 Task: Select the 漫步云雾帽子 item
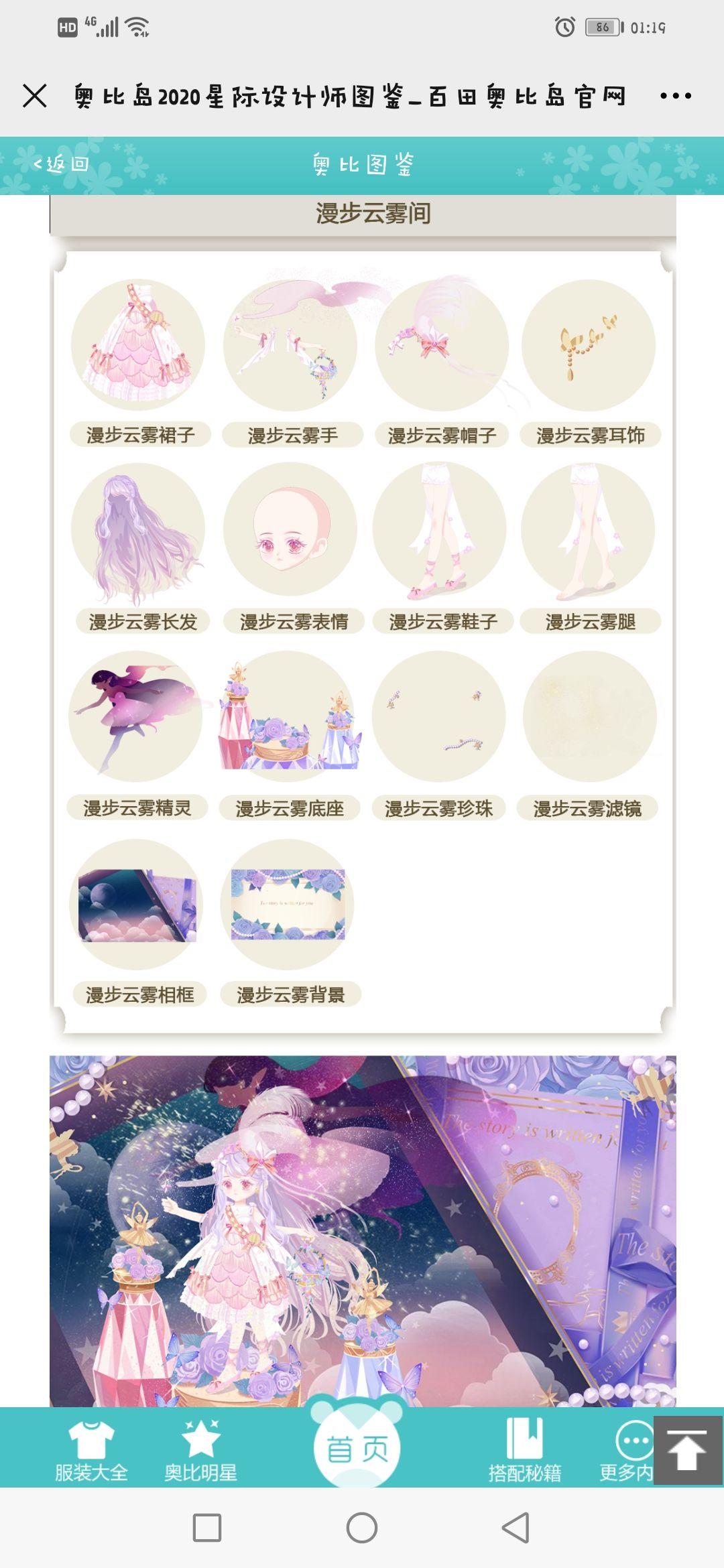point(441,346)
